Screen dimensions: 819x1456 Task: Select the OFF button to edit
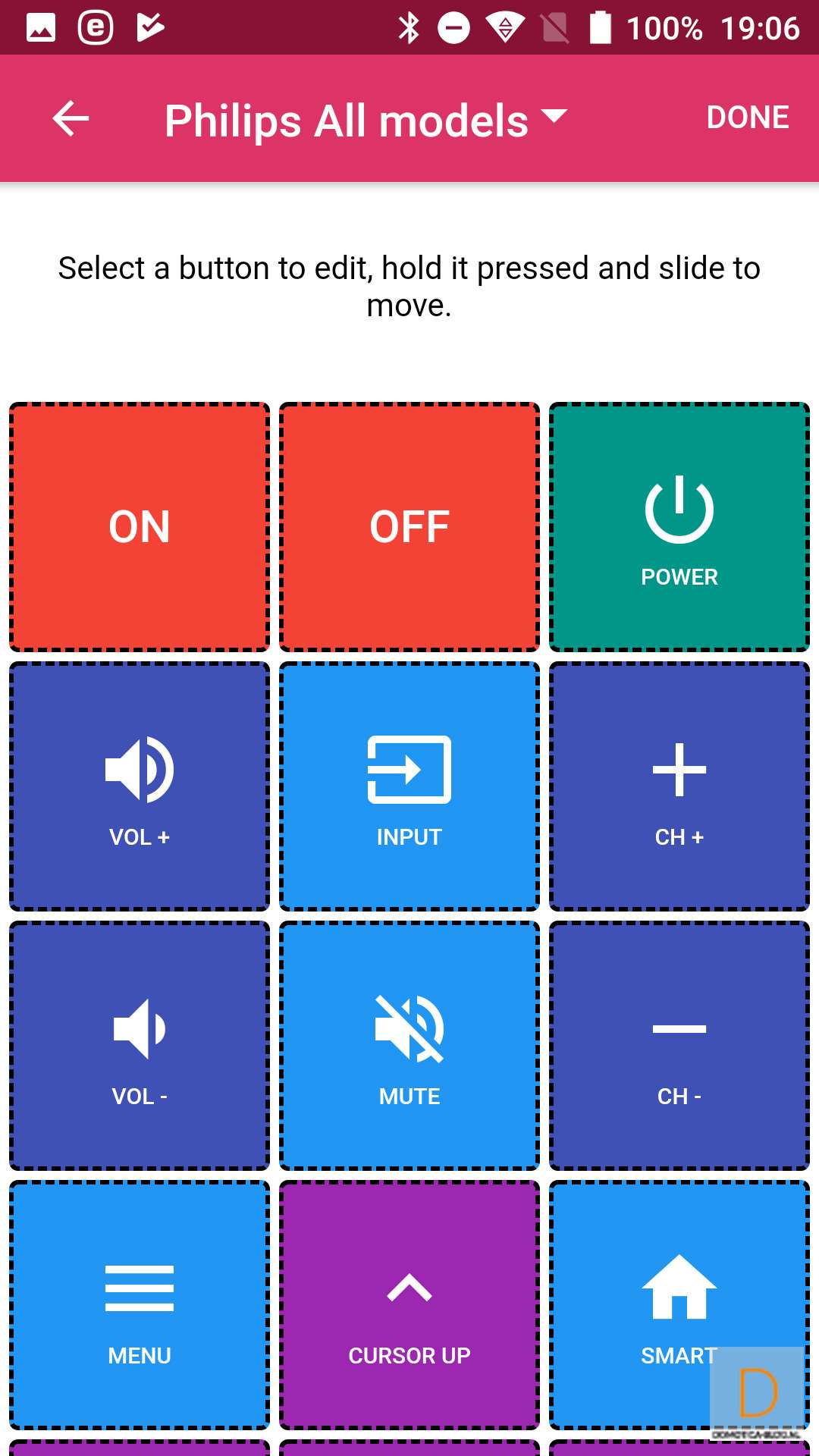pos(409,527)
